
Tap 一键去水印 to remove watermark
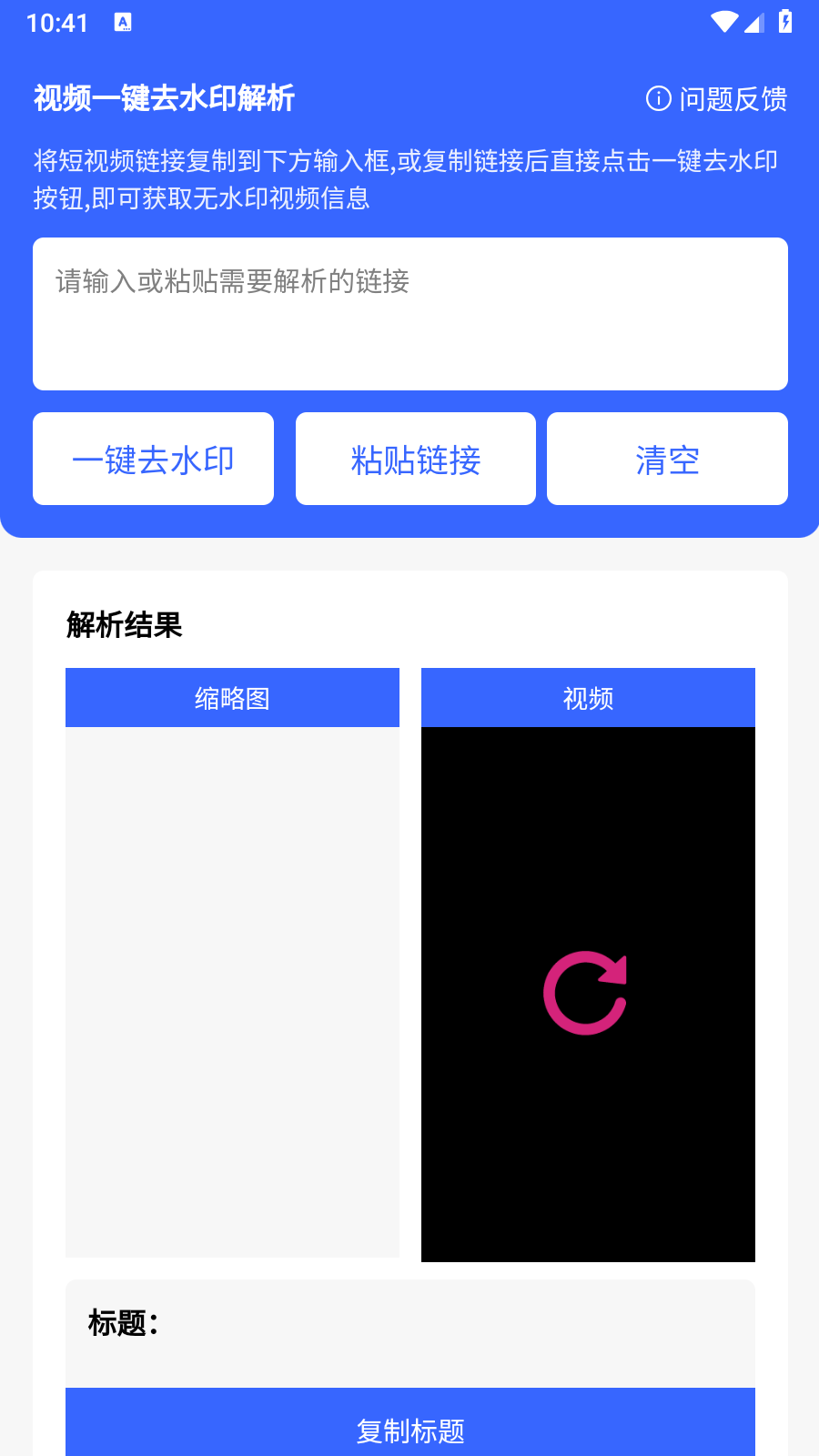pos(153,459)
